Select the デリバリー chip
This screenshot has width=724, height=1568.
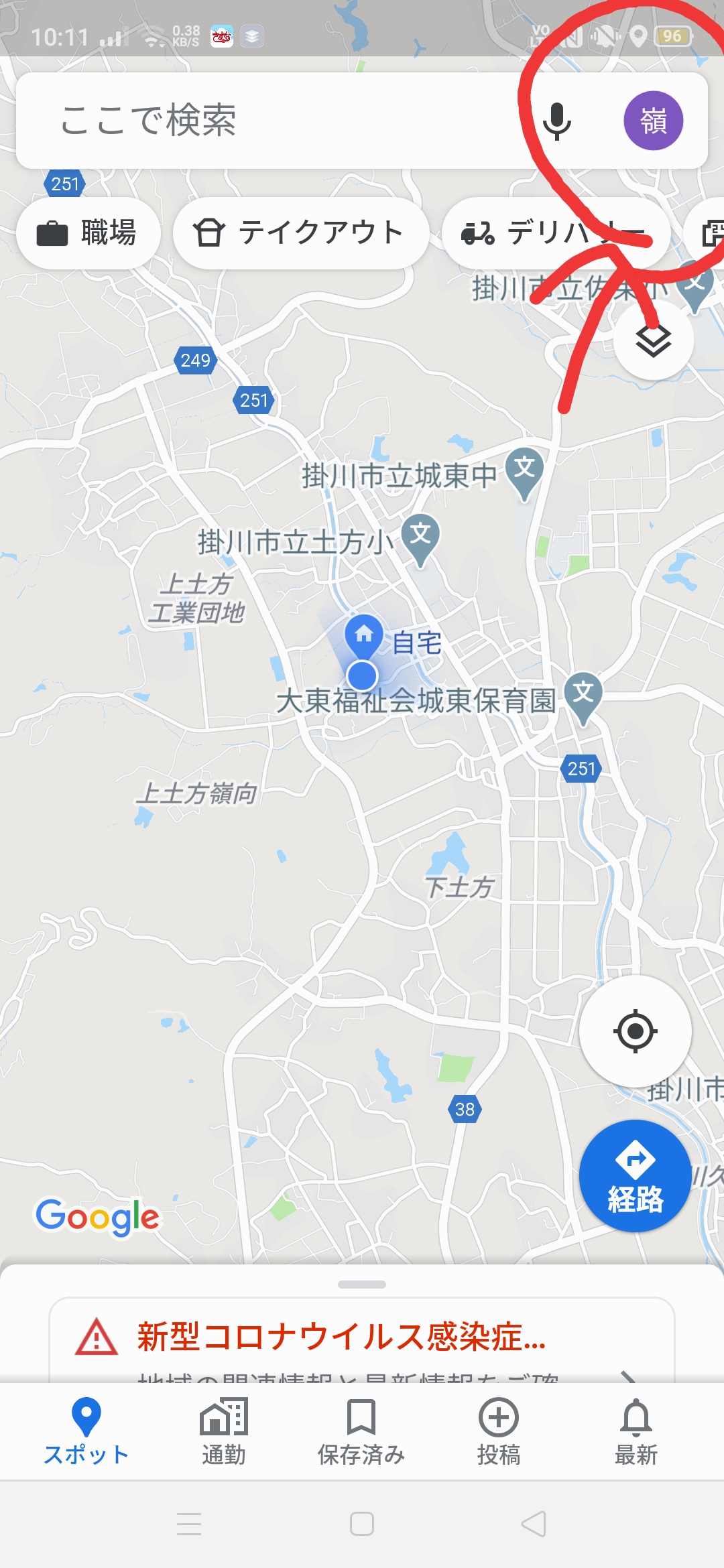tap(556, 233)
